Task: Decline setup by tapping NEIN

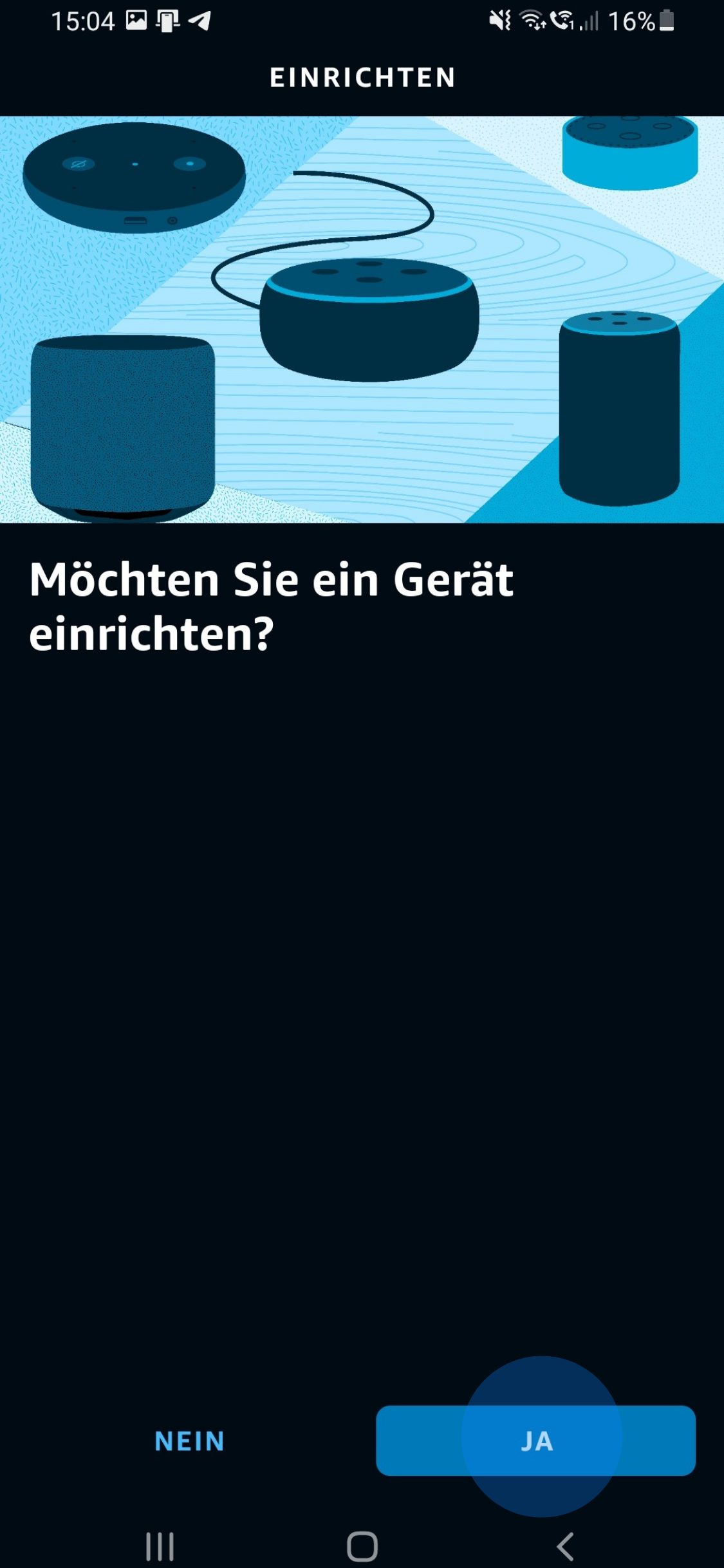Action: 189,1441
